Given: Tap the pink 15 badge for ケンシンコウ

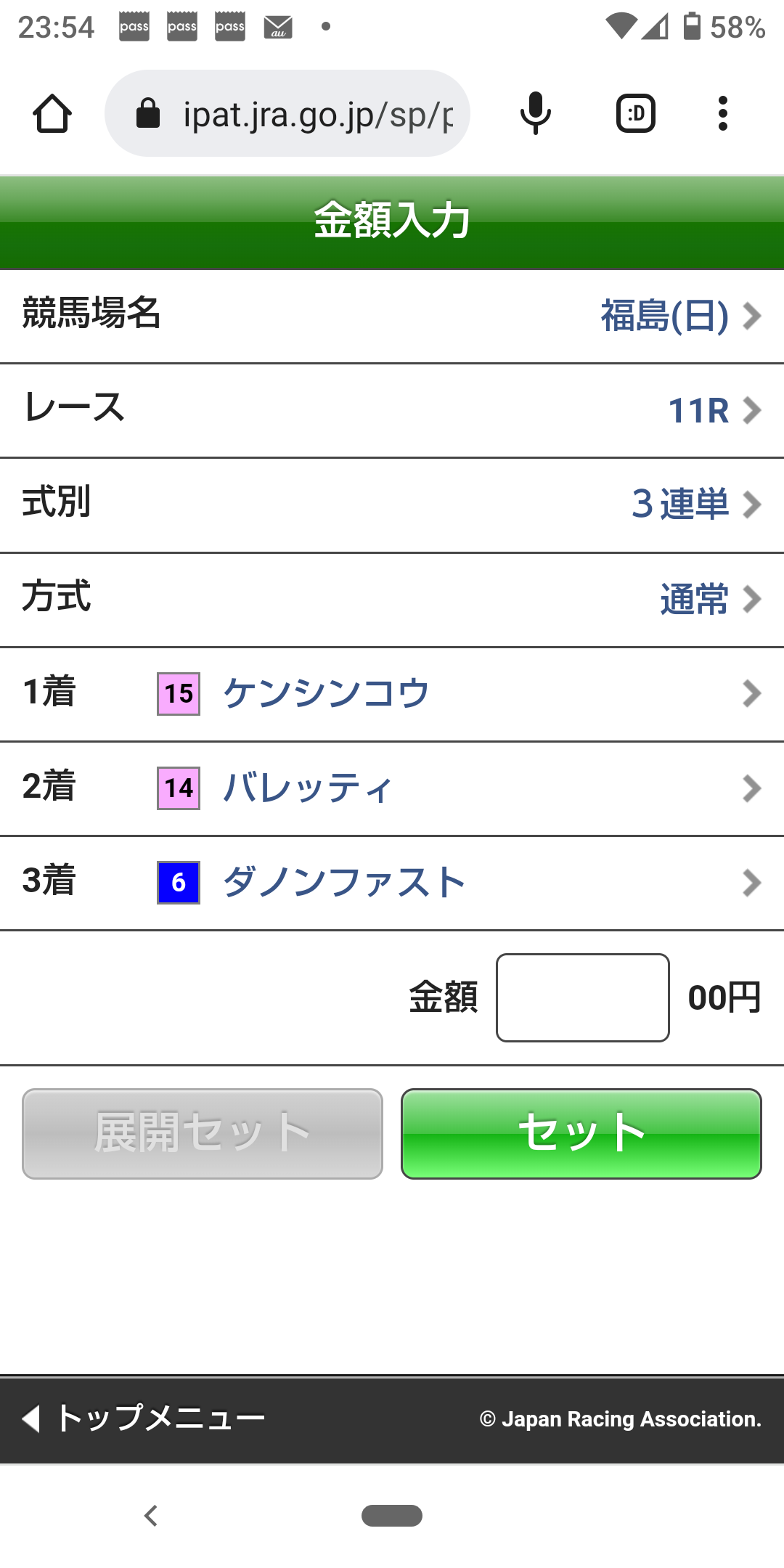Looking at the screenshot, I should point(179,694).
